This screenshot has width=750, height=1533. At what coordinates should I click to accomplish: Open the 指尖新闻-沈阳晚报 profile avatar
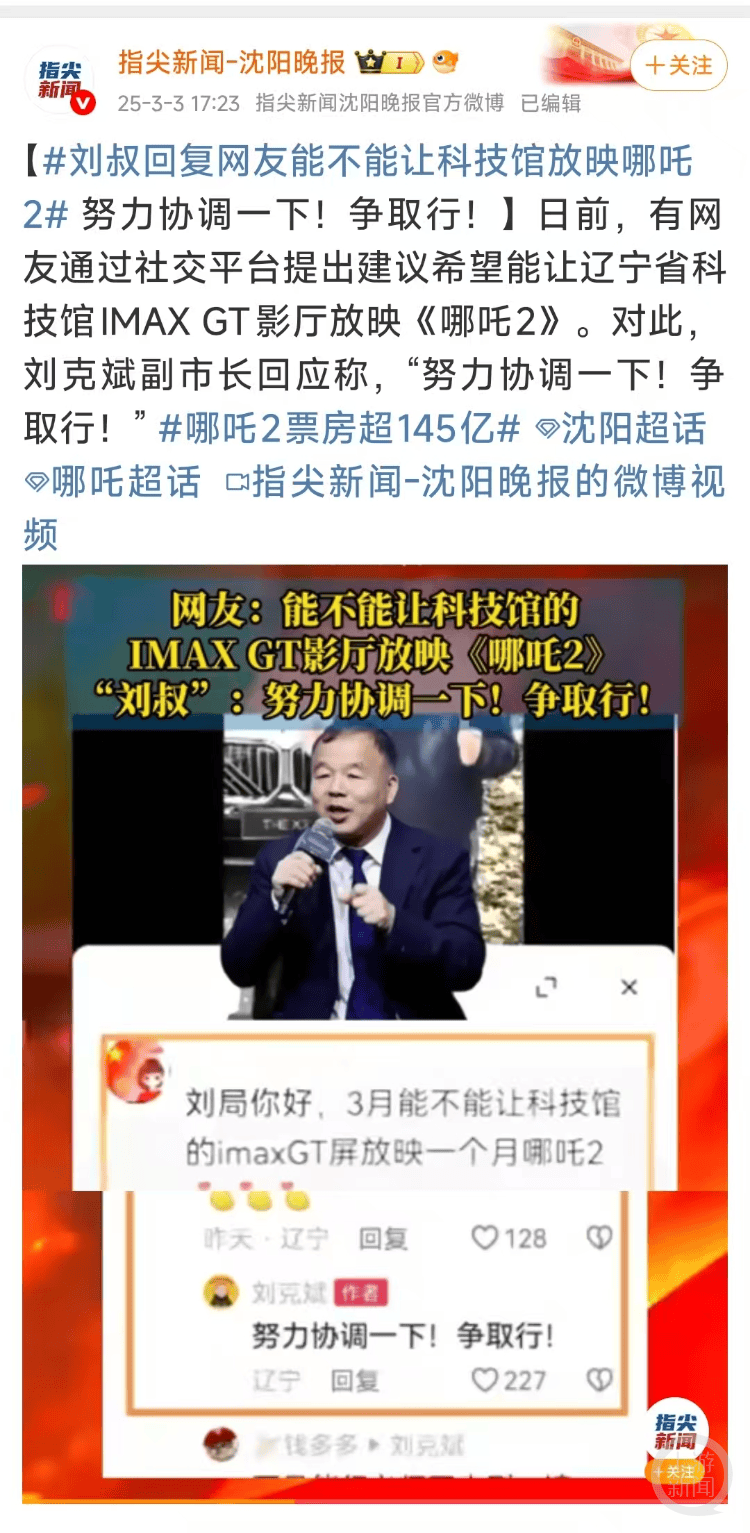pos(60,80)
